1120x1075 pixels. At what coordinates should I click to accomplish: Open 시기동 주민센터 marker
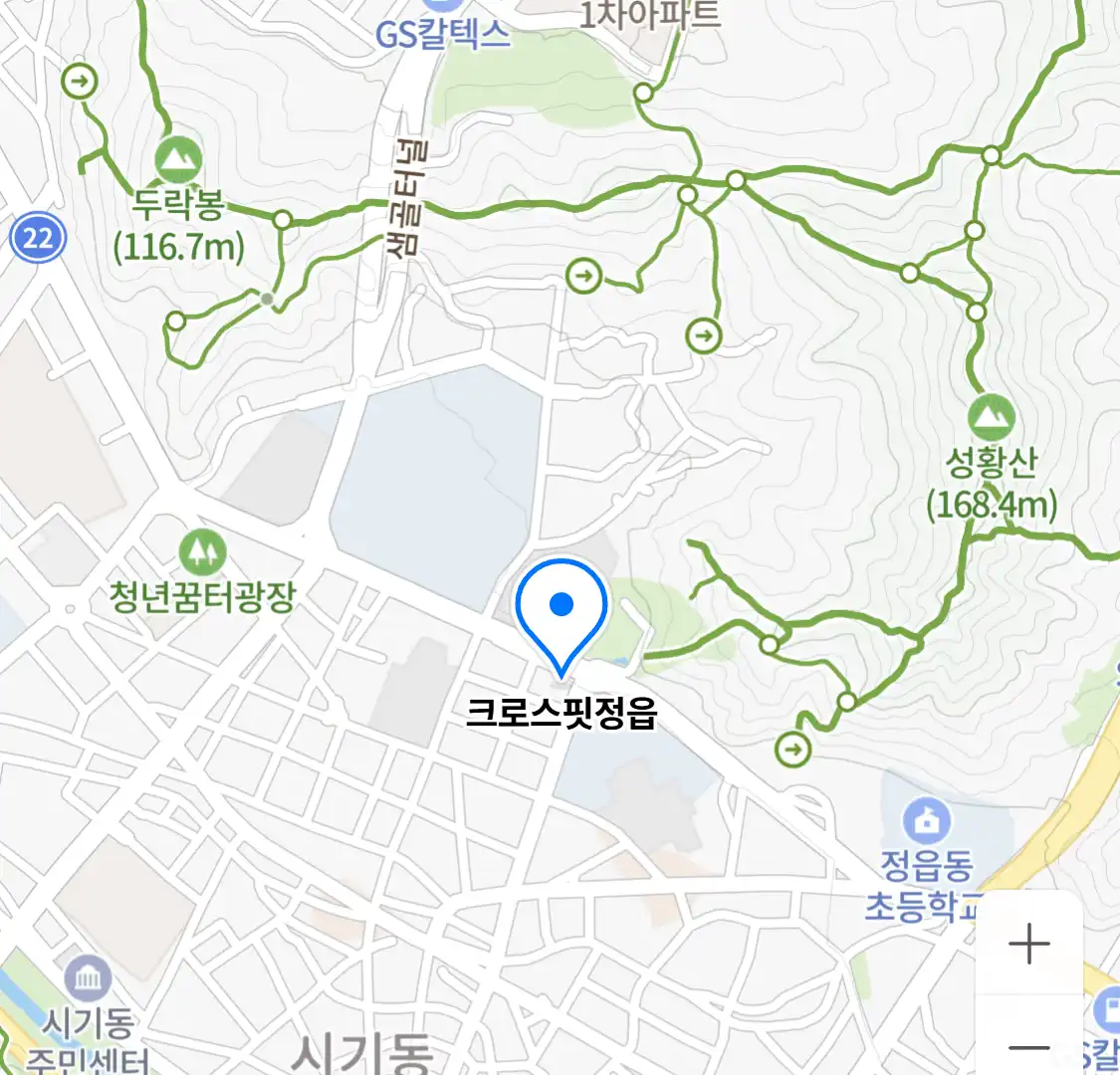click(88, 978)
